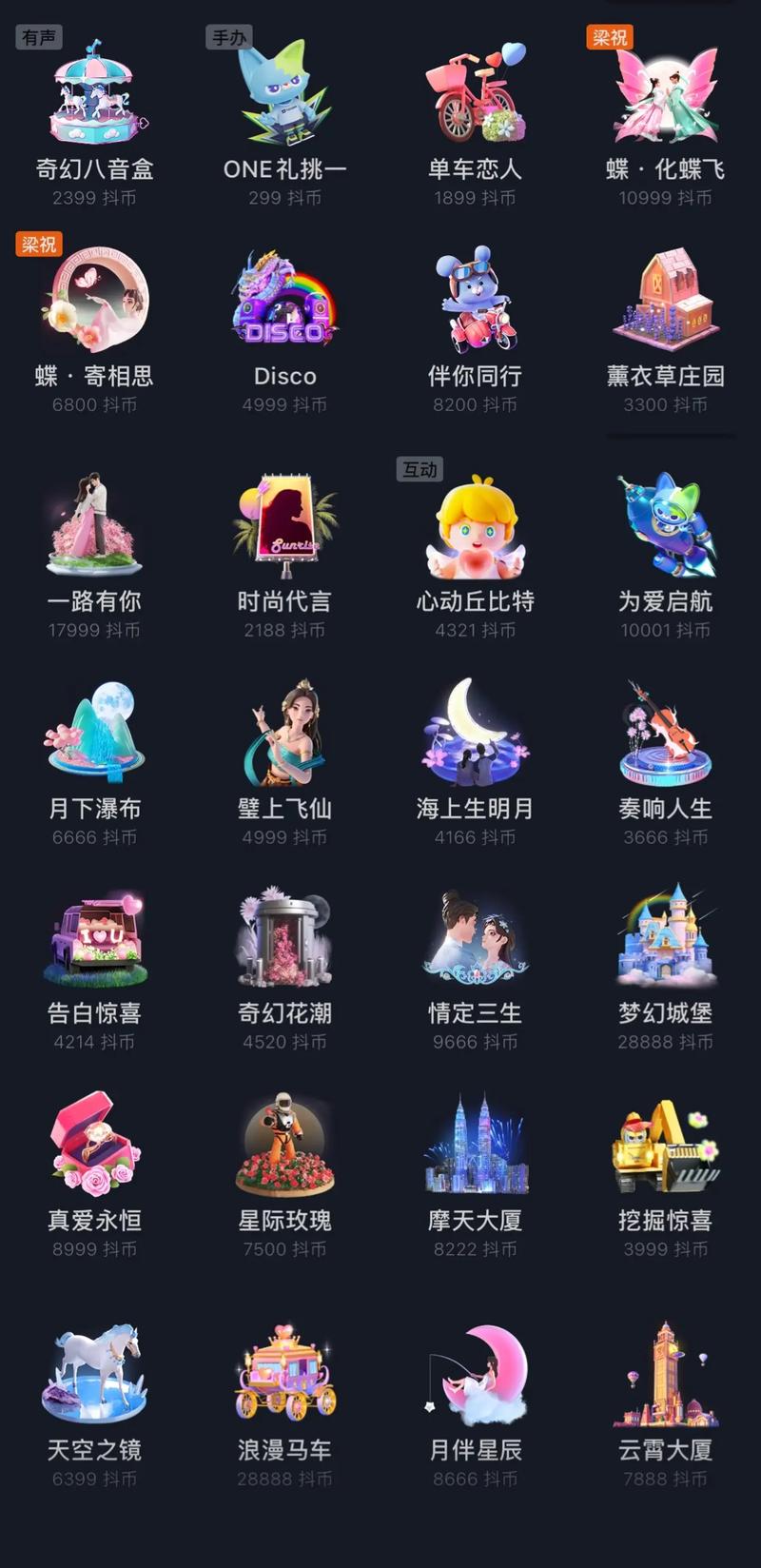The image size is (761, 1568).
Task: Click the 互动 tag above 心动丘比特
Action: pyautogui.click(x=421, y=469)
